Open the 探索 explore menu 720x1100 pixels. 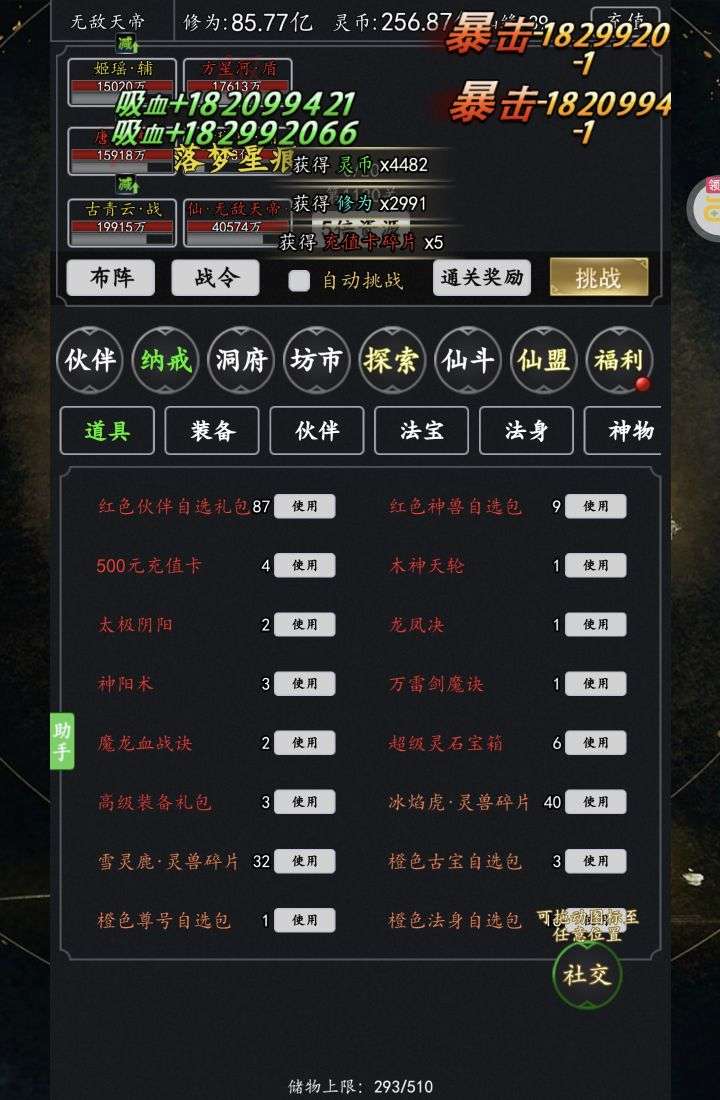click(x=392, y=360)
